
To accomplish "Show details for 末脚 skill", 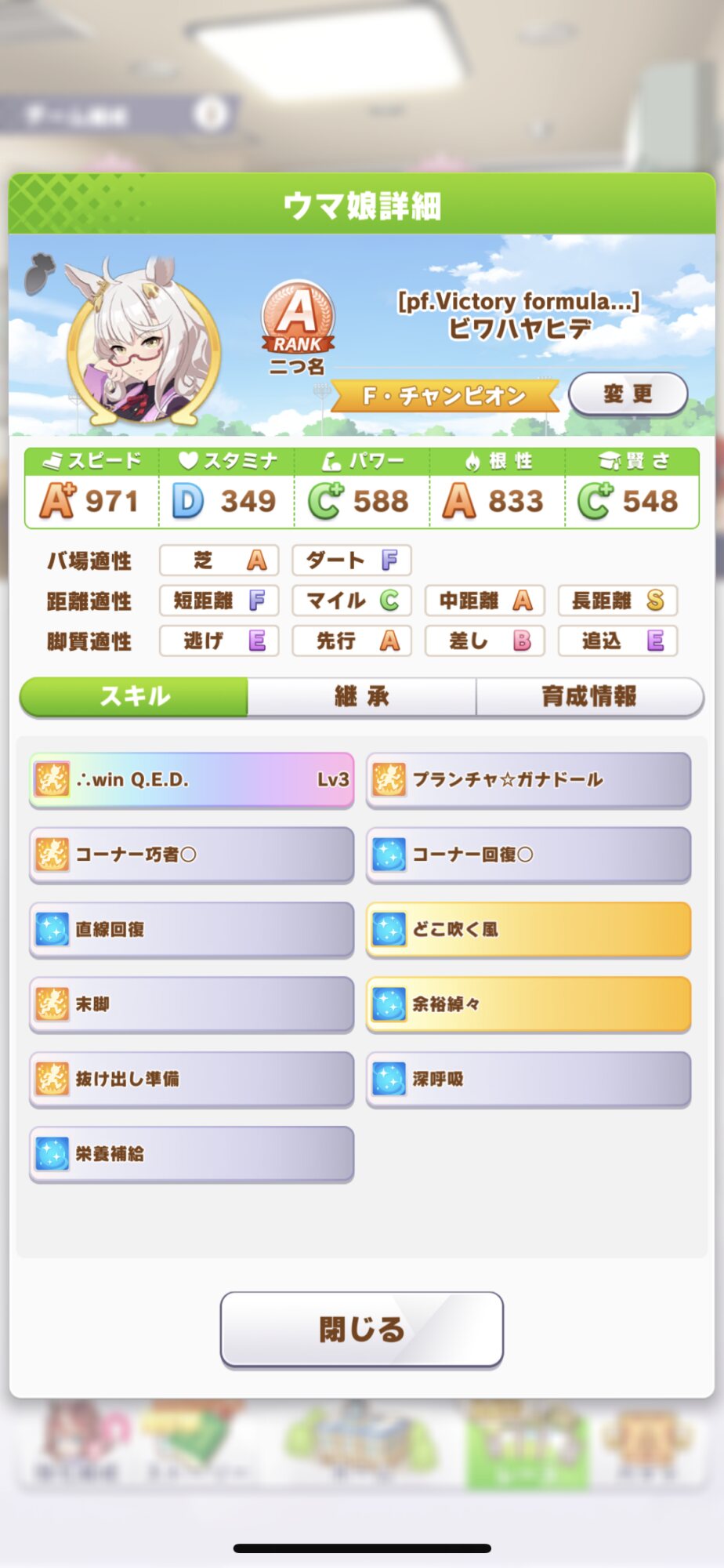I will (x=191, y=1004).
